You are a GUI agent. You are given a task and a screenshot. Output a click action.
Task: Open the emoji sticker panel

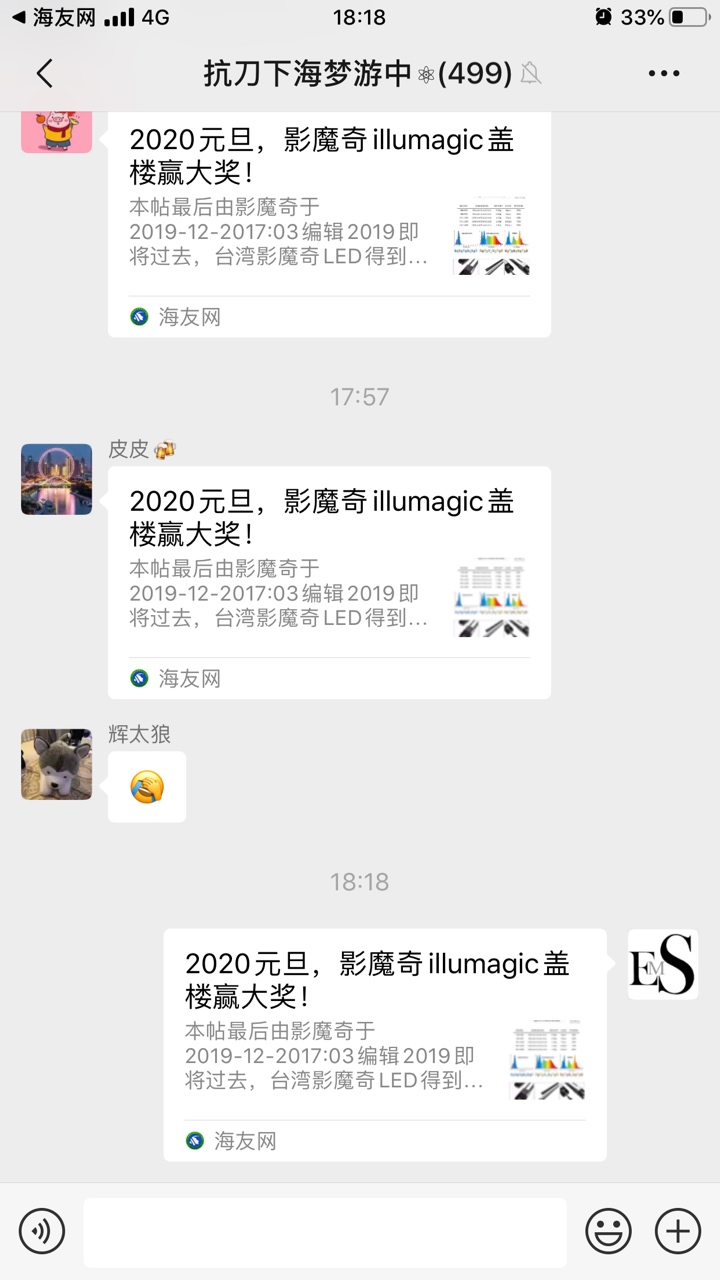tap(608, 1230)
